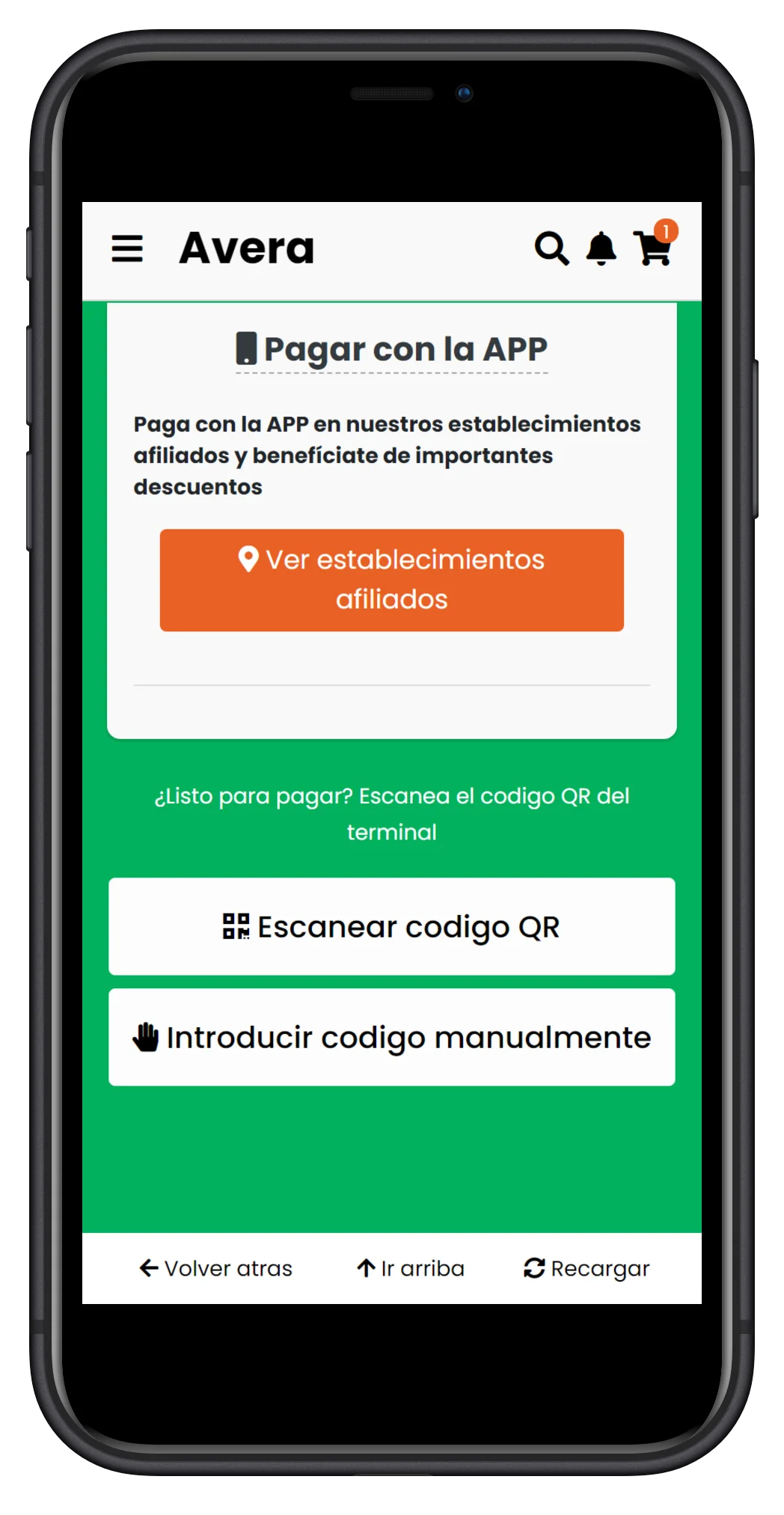Go back with Volver atras

[215, 1268]
